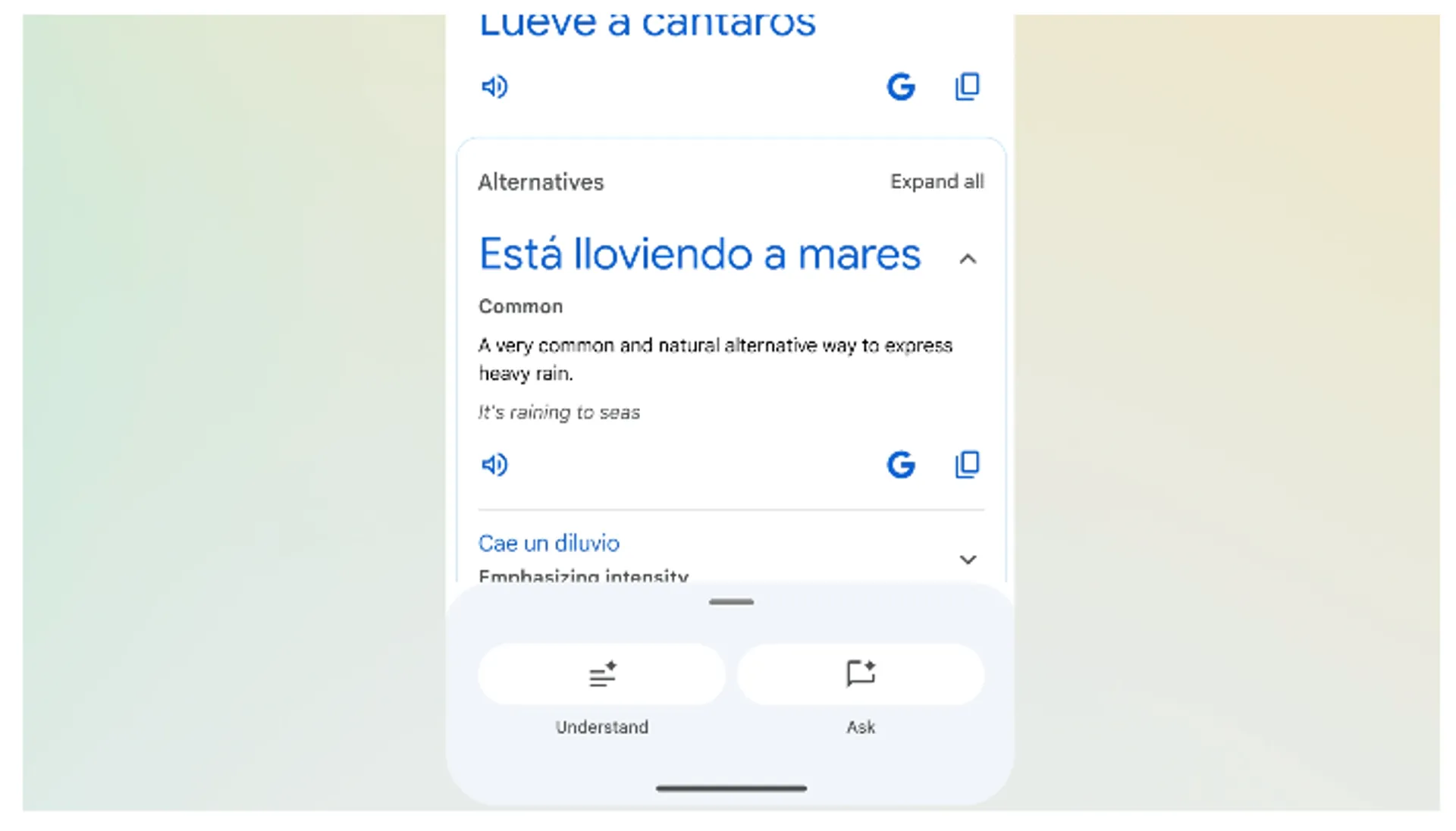This screenshot has height=831, width=1456.
Task: Tap Expand all alternatives
Action: [x=937, y=182]
